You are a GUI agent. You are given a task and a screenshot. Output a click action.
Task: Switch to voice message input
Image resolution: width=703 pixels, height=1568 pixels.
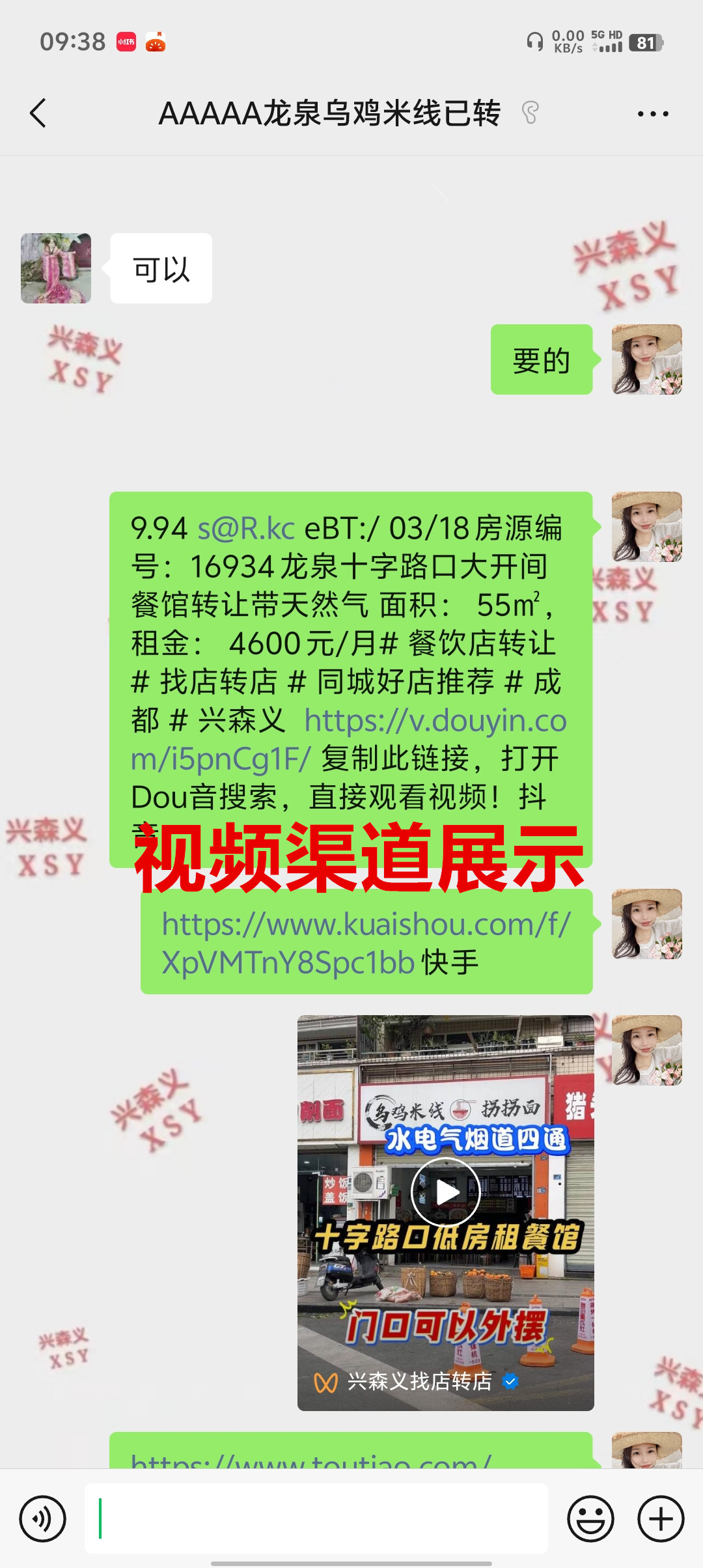(43, 1519)
